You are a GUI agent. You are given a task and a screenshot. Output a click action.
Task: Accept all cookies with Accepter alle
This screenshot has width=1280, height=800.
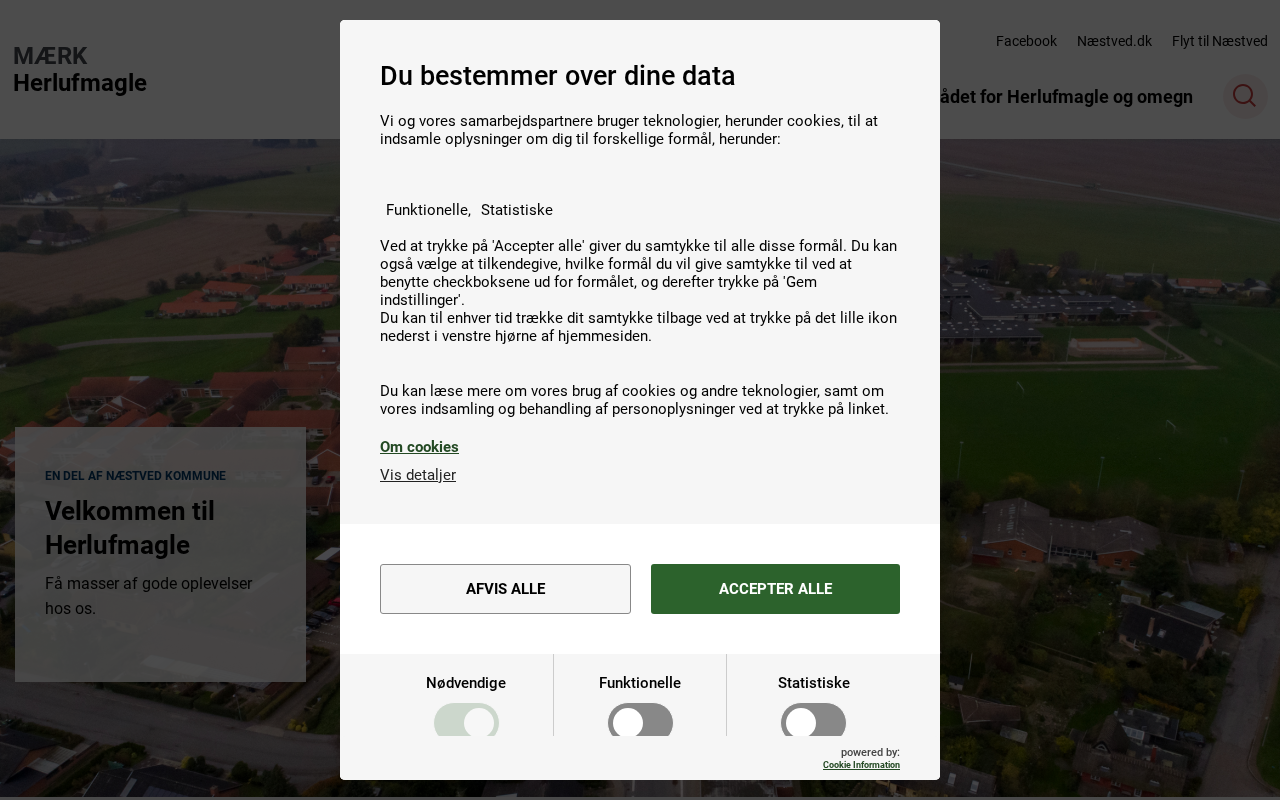(x=775, y=589)
